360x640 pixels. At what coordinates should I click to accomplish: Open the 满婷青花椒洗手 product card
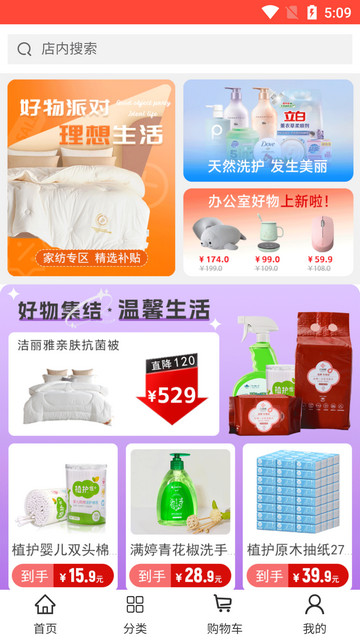[180, 516]
